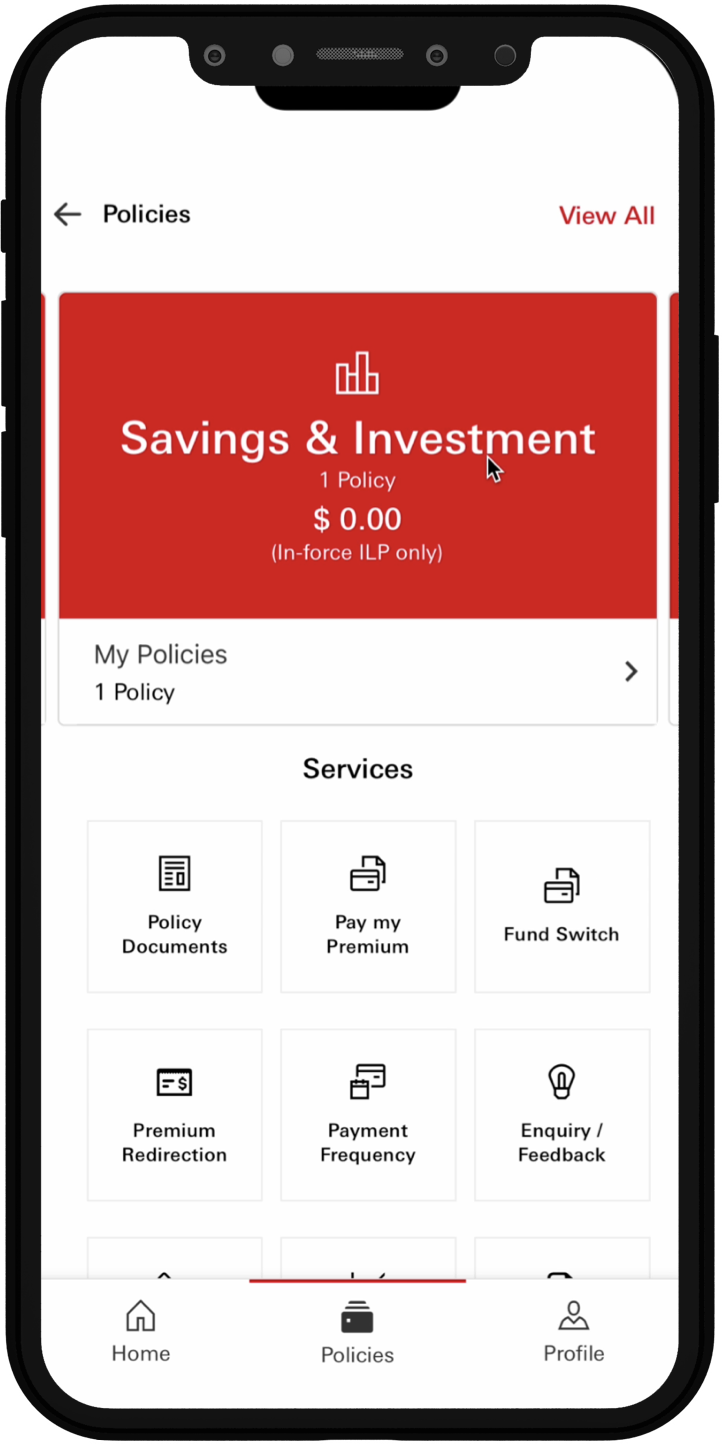722x1444 pixels.
Task: Open the Fund Switch service
Action: pos(562,907)
